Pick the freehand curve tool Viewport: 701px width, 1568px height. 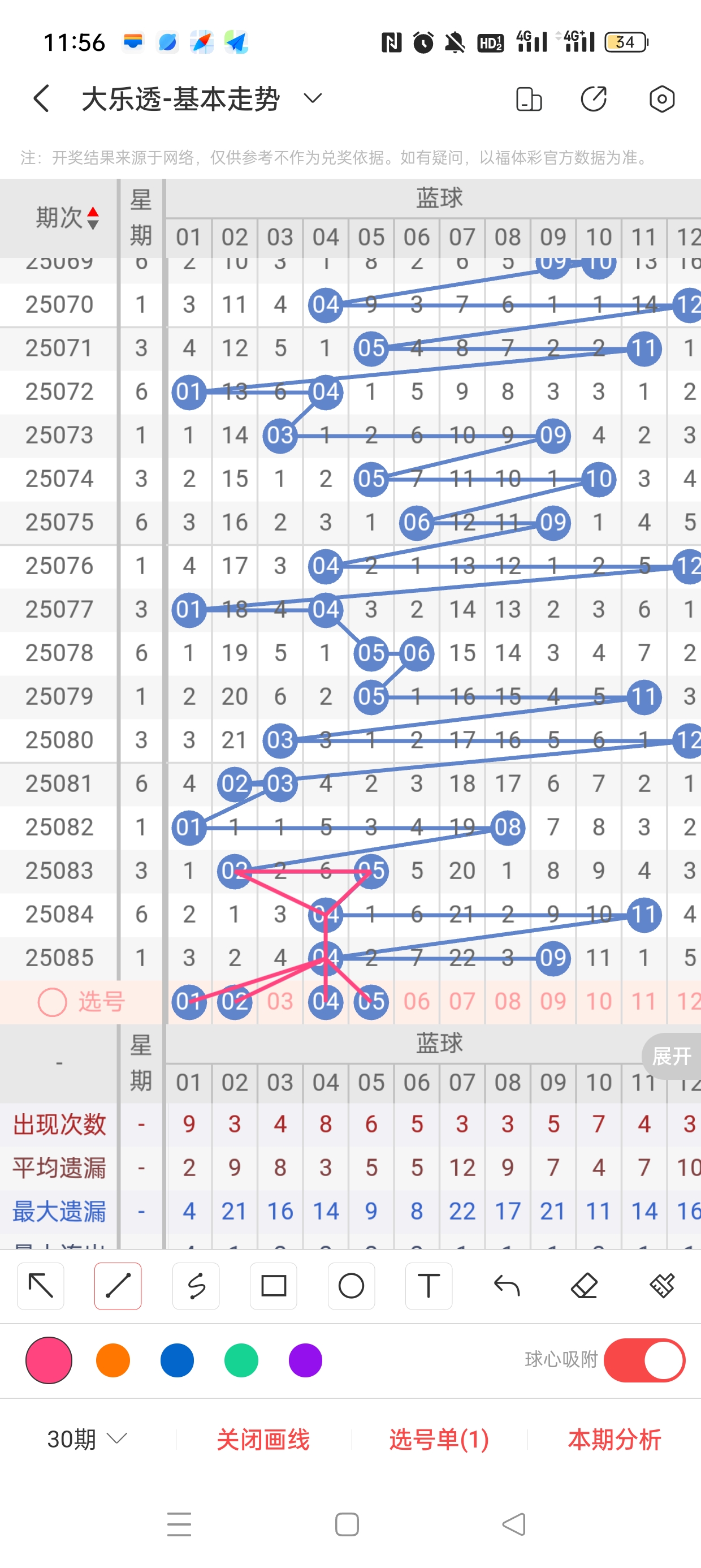196,1286
